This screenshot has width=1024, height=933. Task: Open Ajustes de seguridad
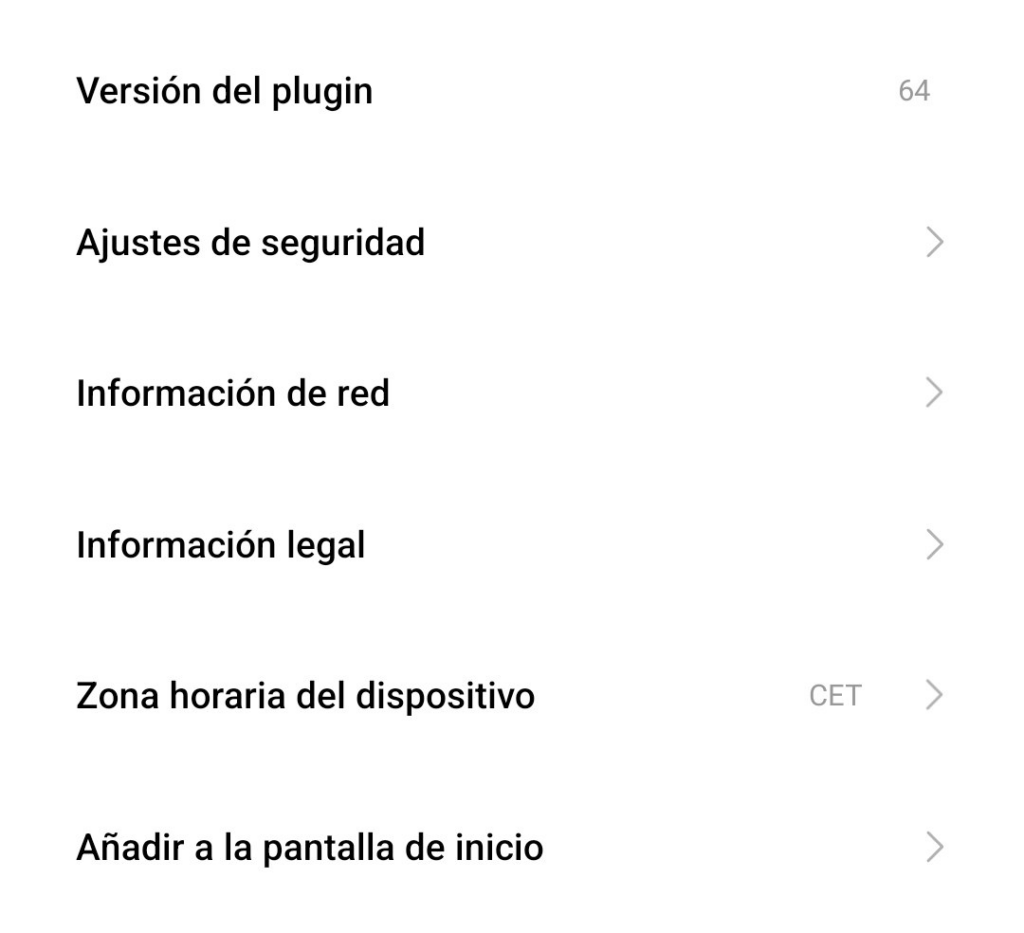pyautogui.click(x=250, y=243)
